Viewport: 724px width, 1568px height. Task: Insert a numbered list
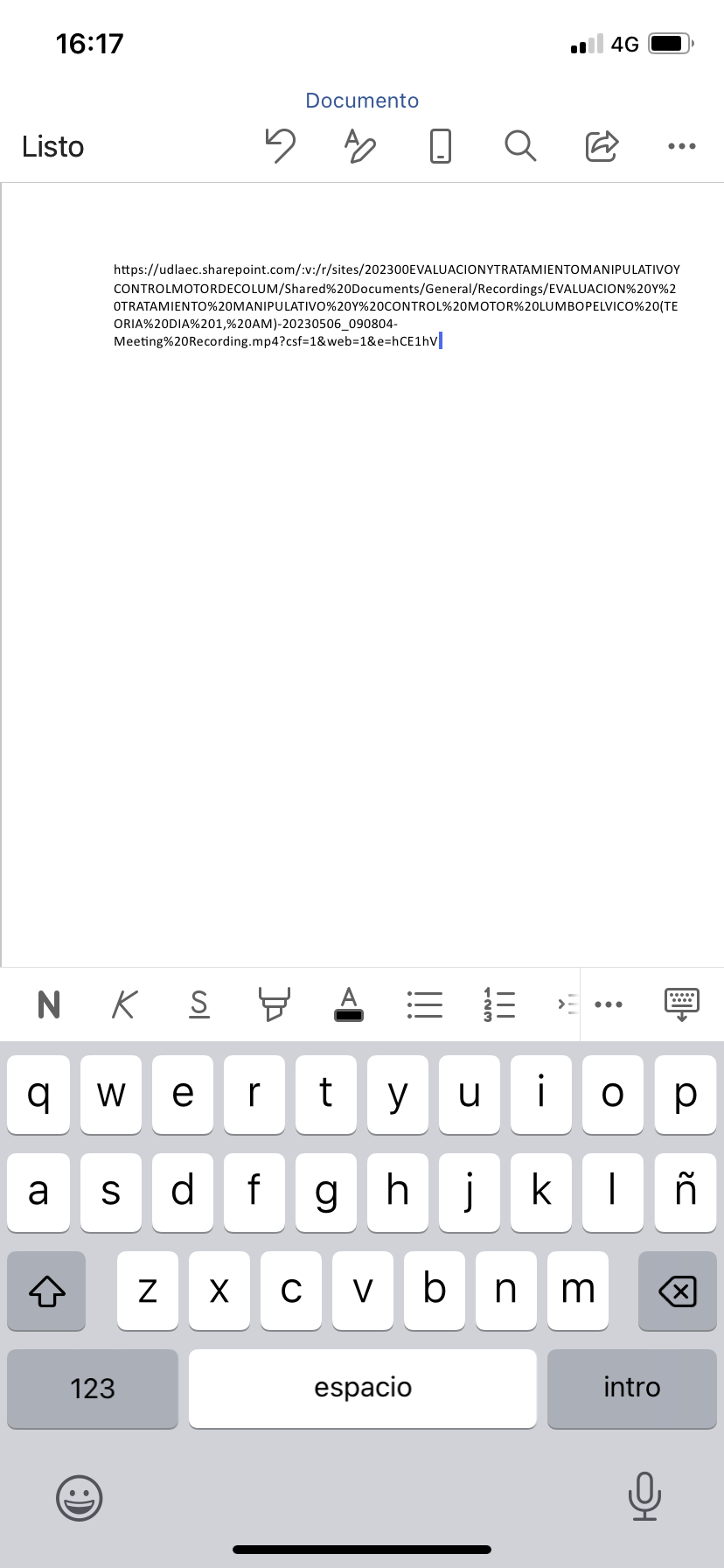pos(499,1004)
